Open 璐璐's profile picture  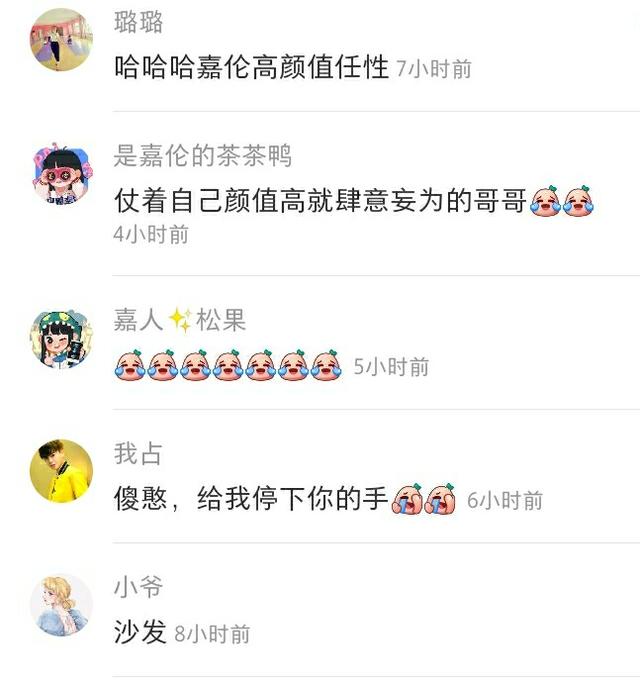tap(61, 40)
